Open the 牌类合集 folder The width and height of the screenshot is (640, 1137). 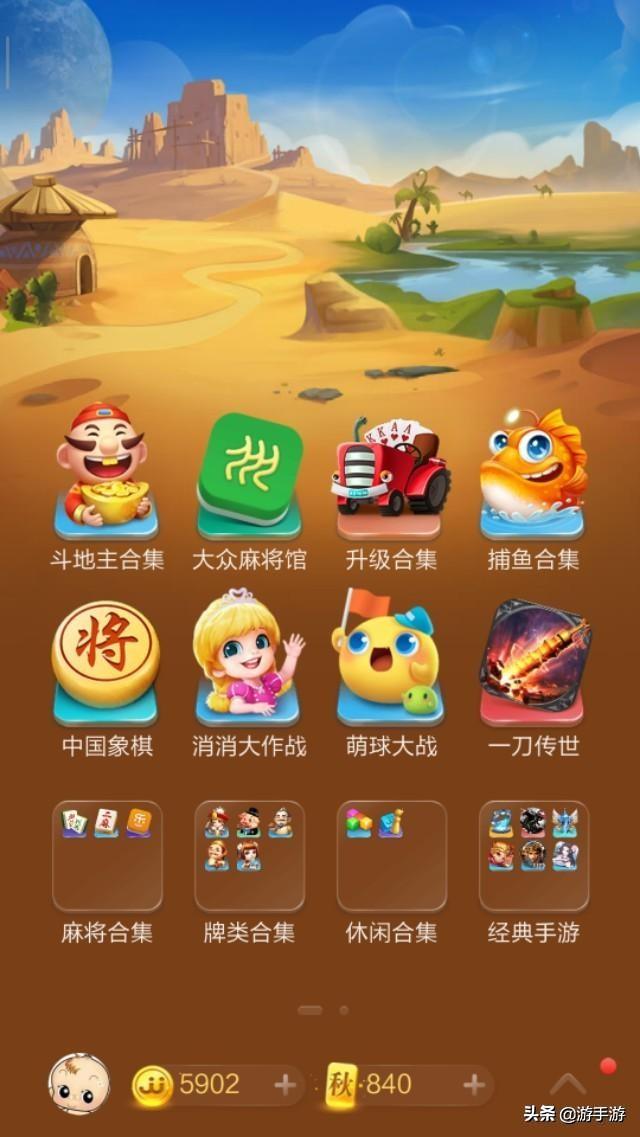249,855
